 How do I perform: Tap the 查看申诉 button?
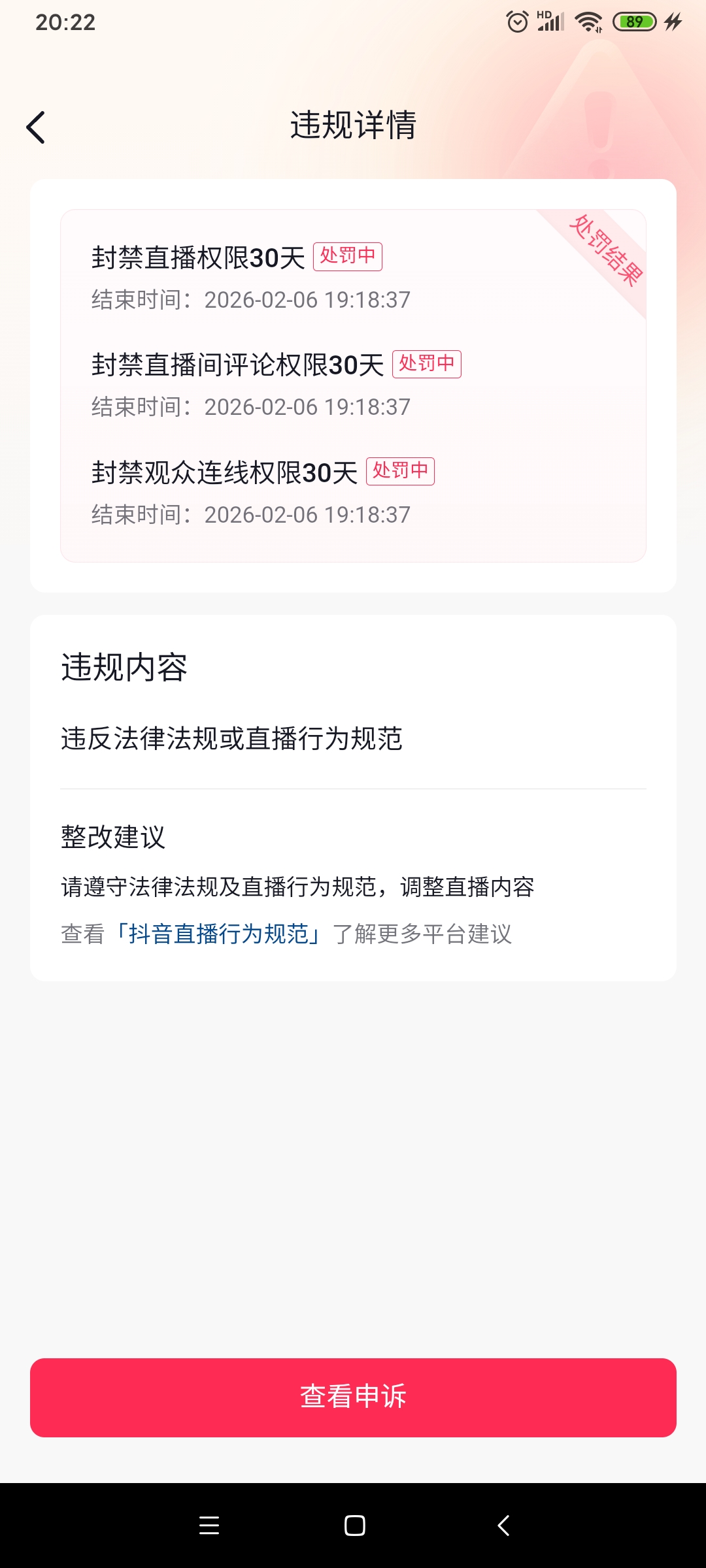[353, 1397]
